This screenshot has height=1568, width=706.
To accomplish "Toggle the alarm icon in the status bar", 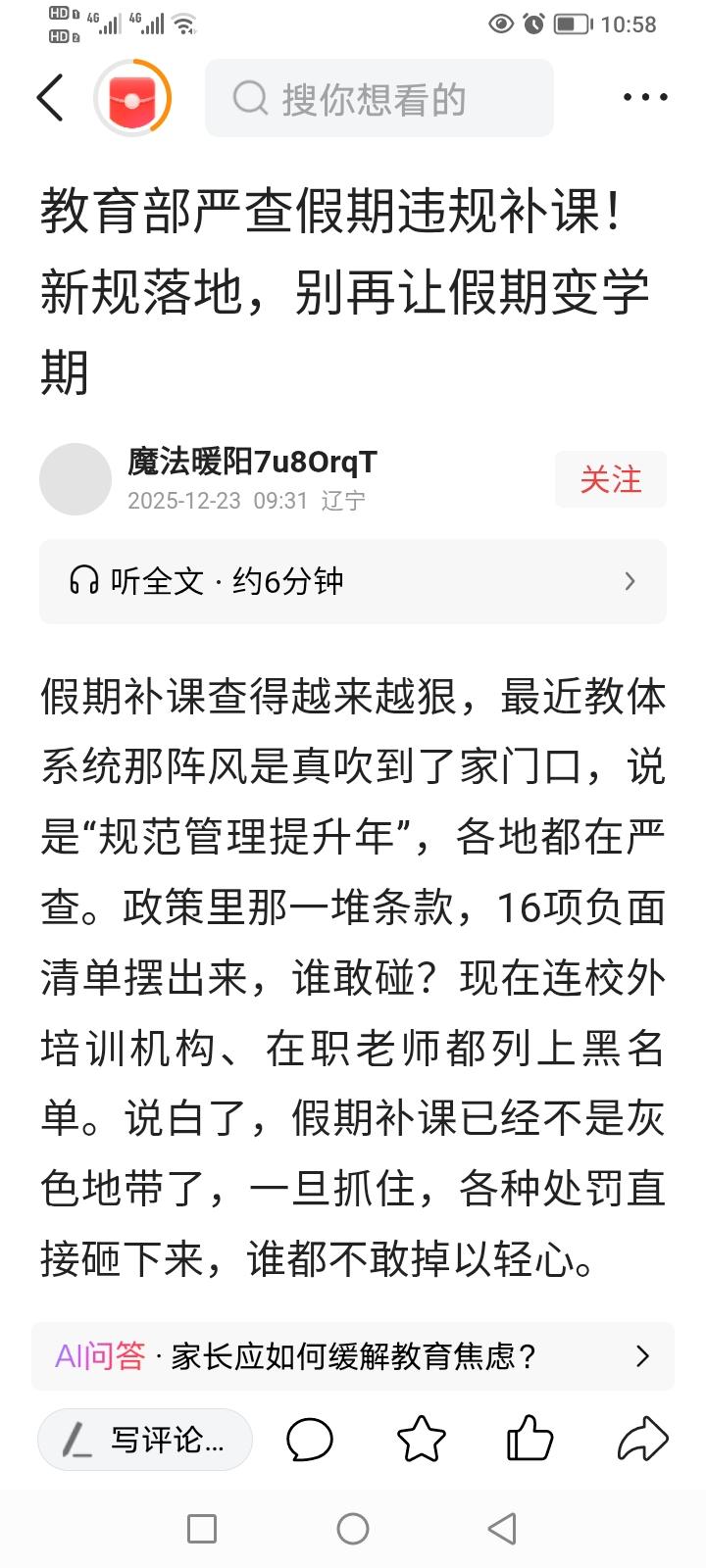I will 532,24.
